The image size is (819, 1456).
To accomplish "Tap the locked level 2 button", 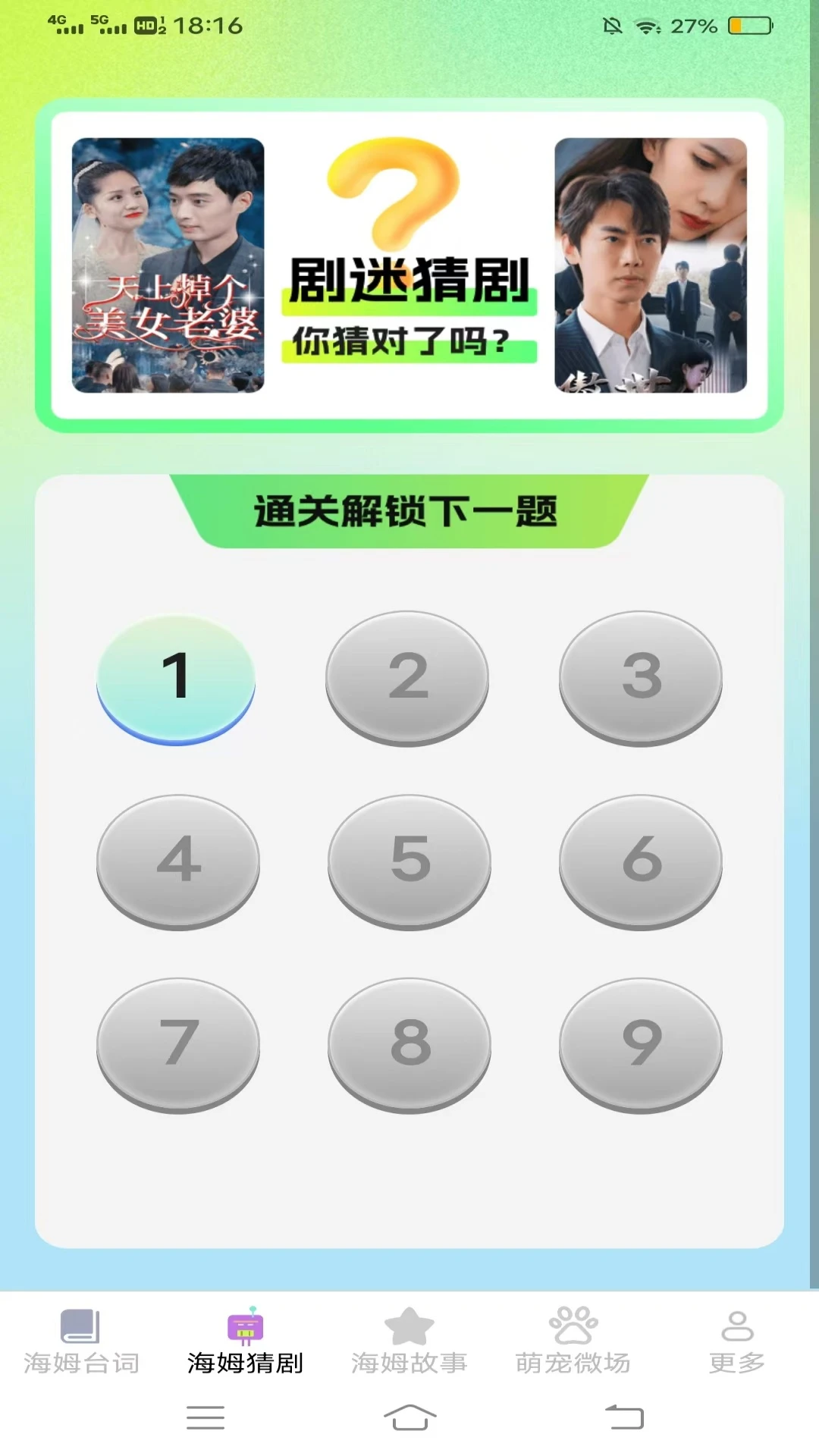I will [x=407, y=677].
